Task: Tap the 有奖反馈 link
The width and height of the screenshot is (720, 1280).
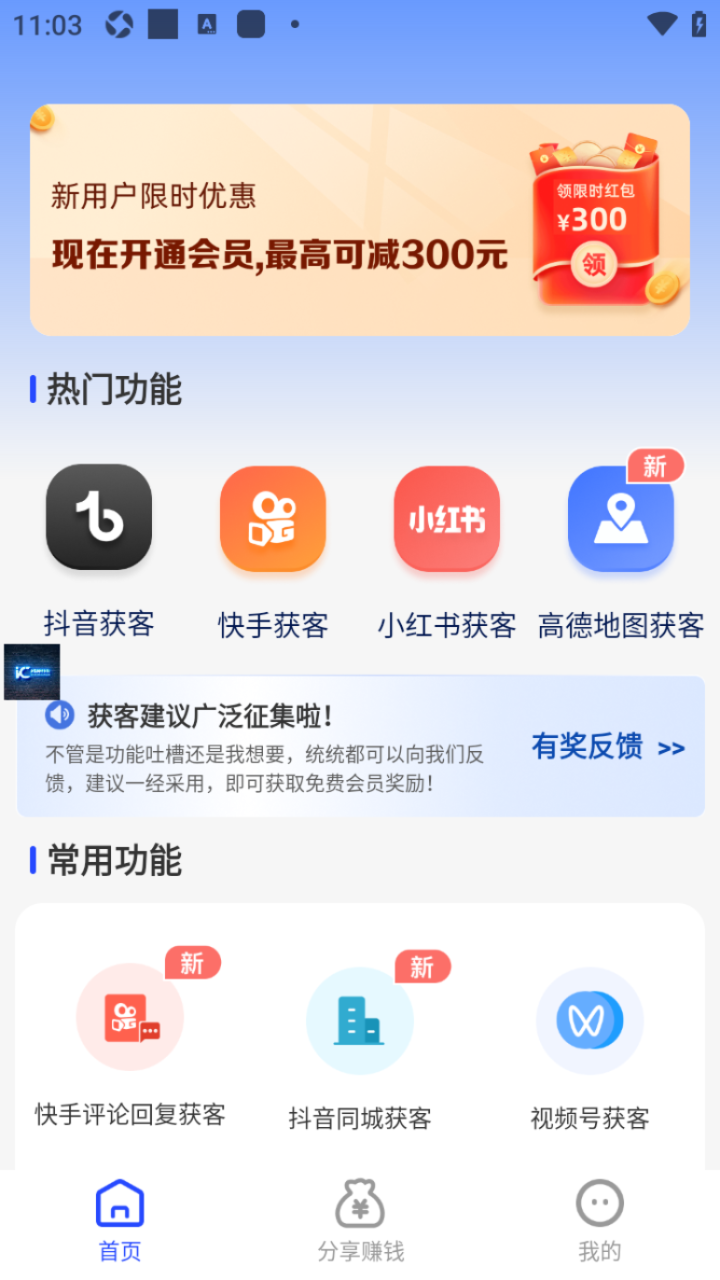Action: (x=607, y=747)
